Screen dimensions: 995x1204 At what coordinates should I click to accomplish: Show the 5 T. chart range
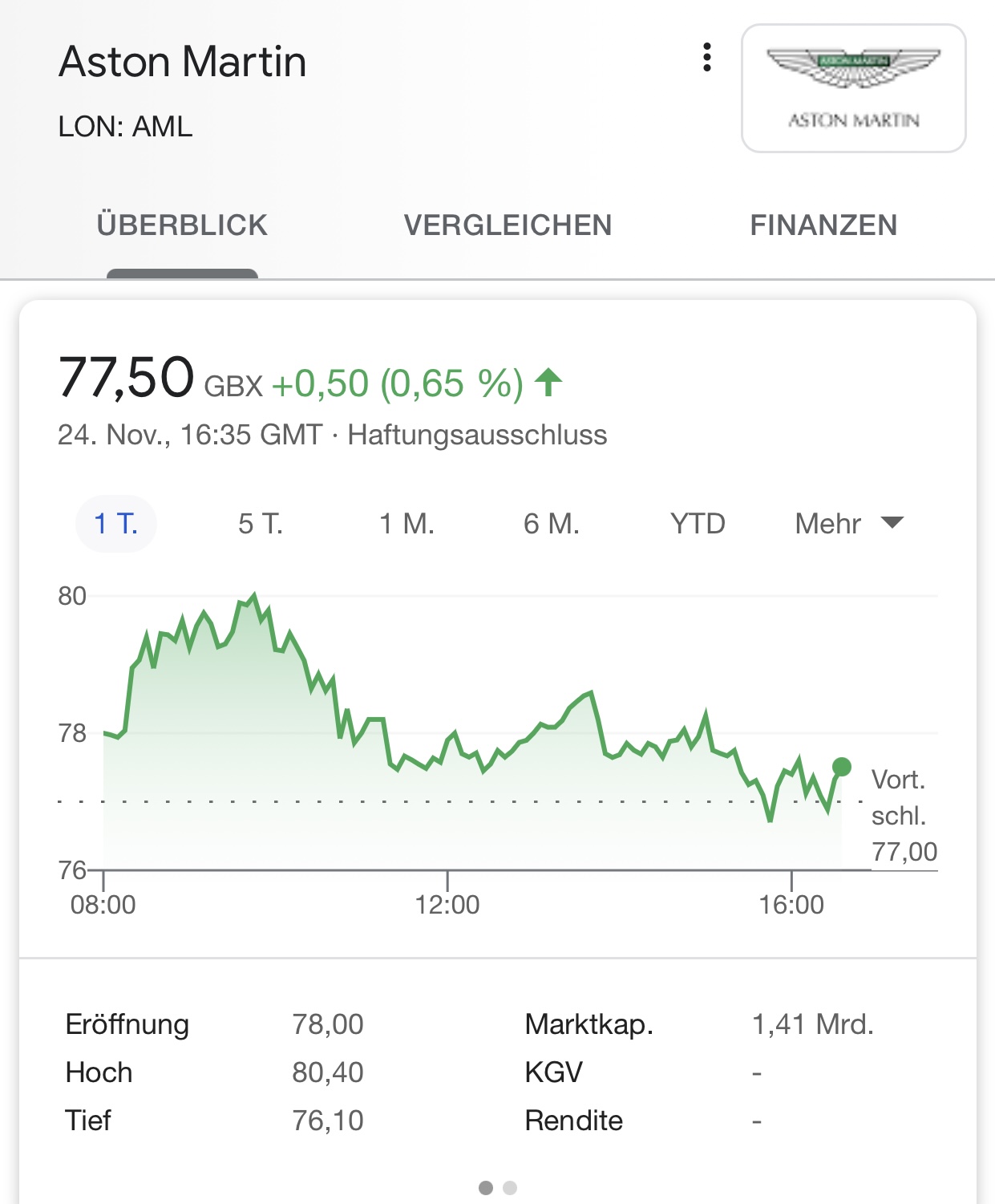[x=261, y=524]
